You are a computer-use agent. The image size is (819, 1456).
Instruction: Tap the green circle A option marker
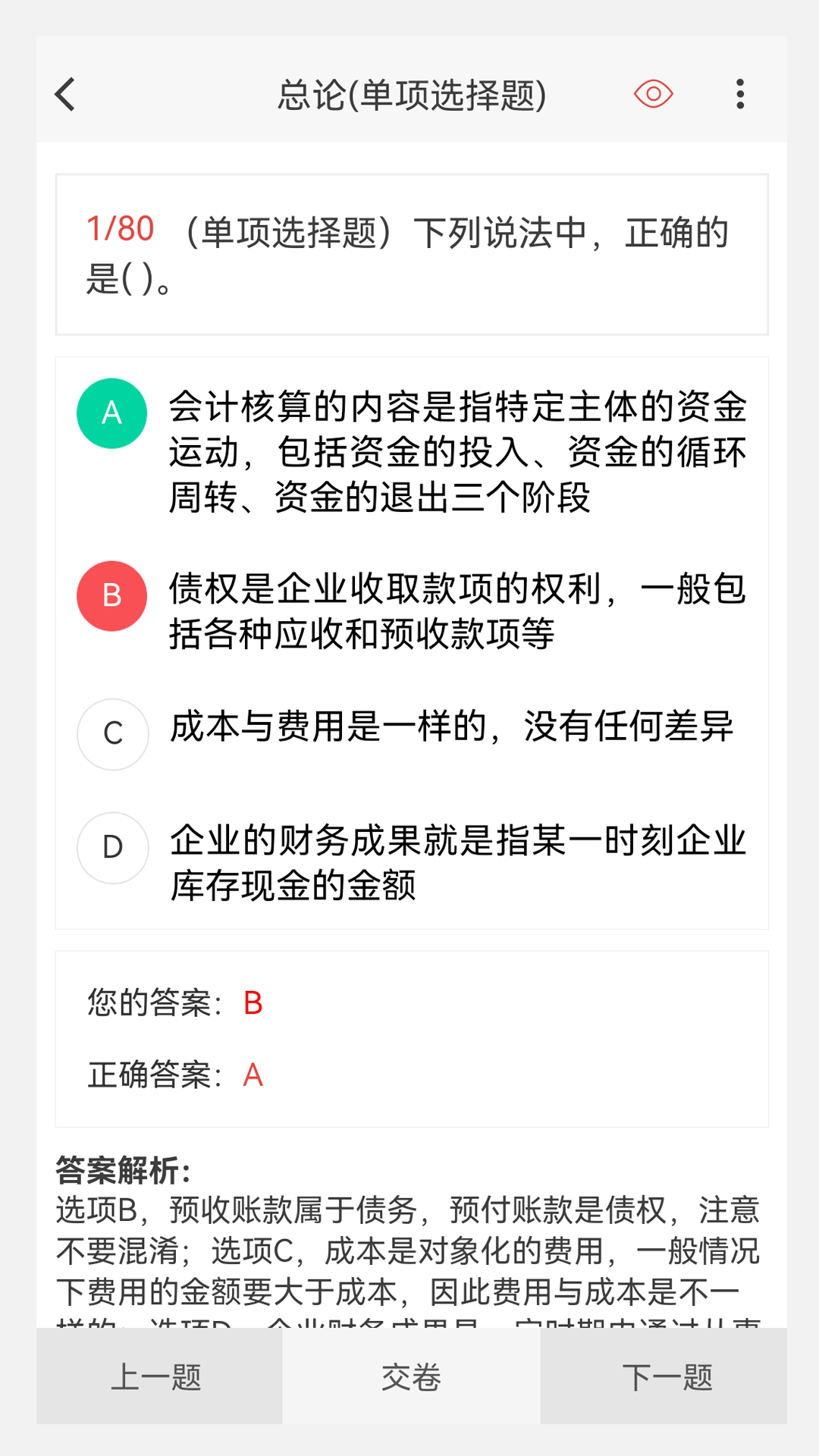coord(111,413)
